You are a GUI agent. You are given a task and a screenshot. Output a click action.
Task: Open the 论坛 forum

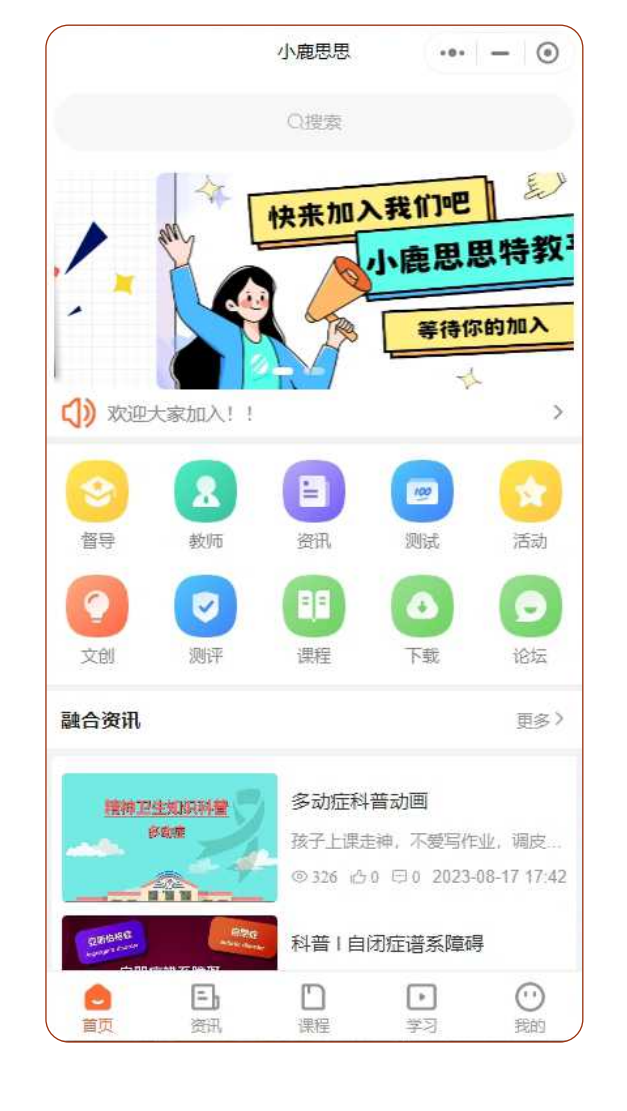point(530,619)
